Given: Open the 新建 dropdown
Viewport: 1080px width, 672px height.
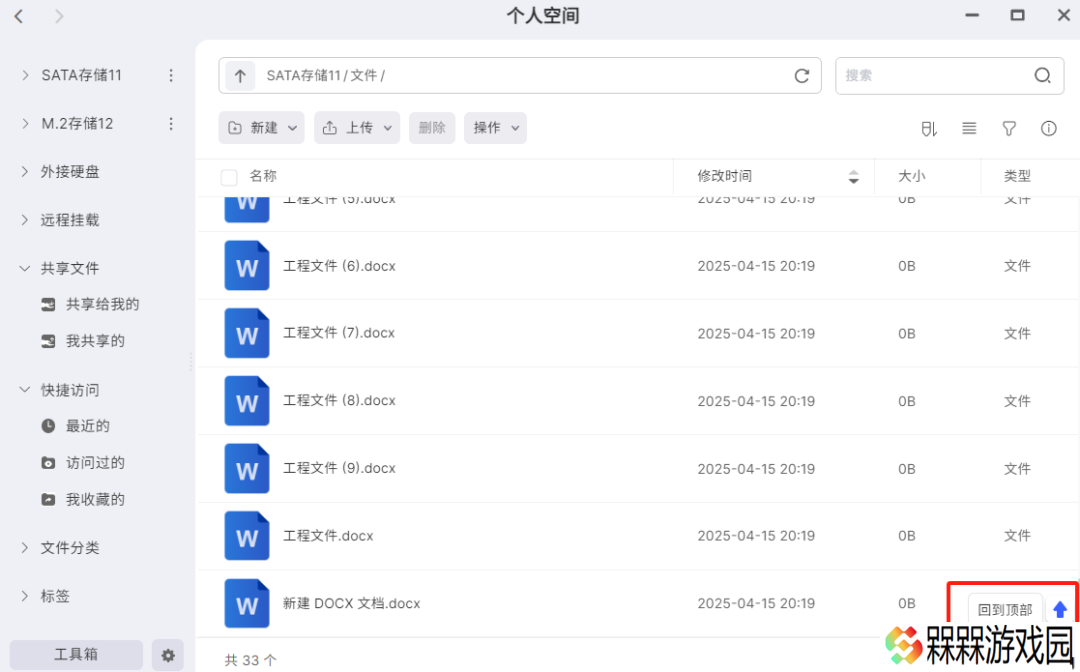Looking at the screenshot, I should coord(263,128).
